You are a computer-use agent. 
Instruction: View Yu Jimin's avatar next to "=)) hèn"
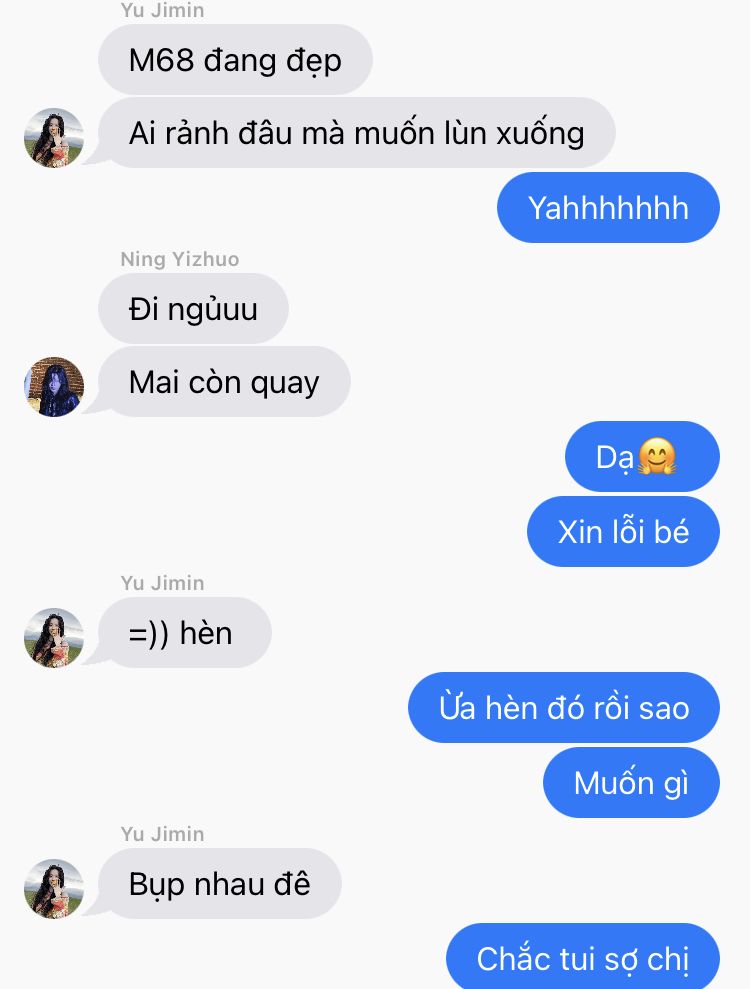pyautogui.click(x=54, y=638)
